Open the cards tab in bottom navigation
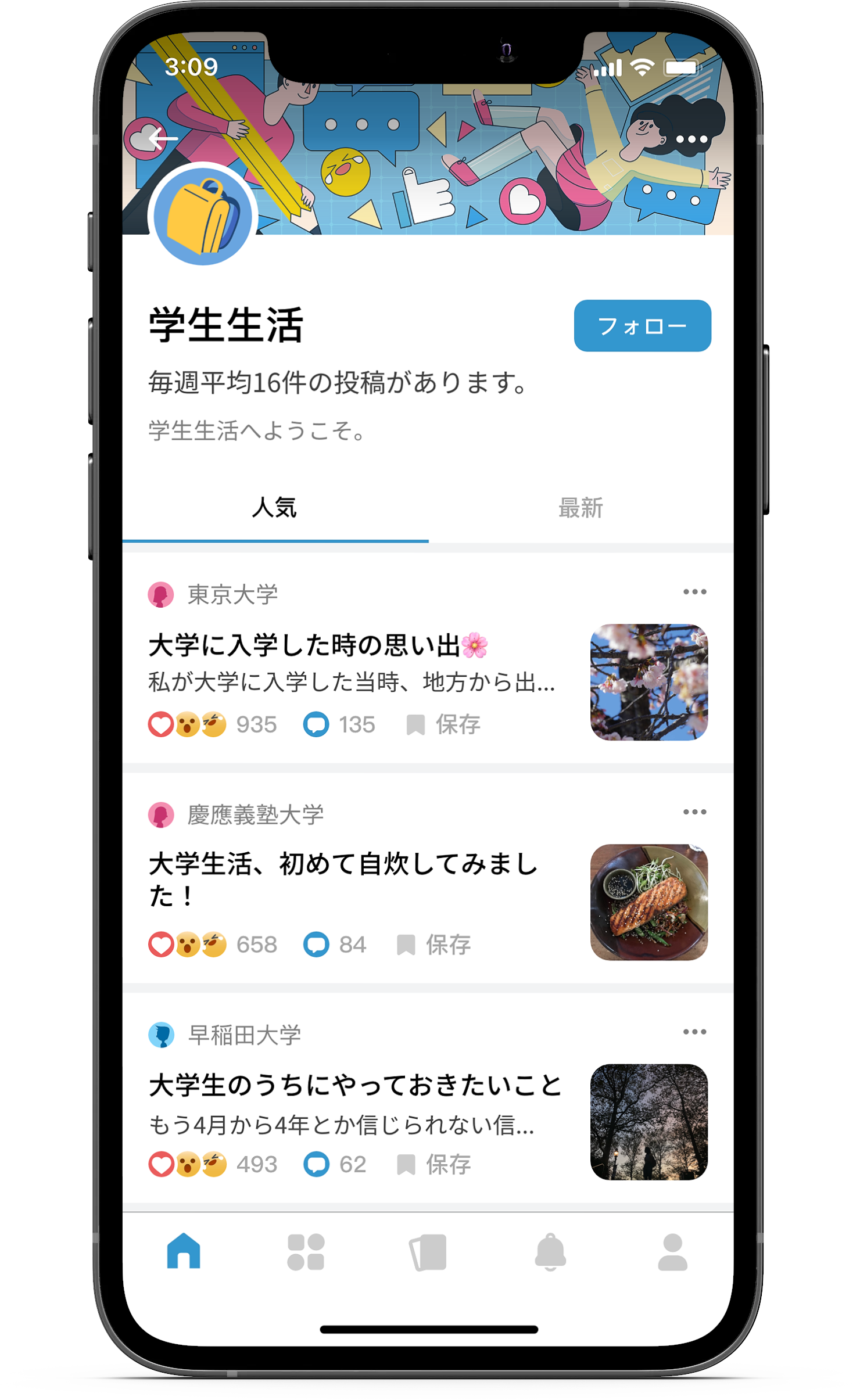Viewport: 860px width, 1400px height. (428, 1252)
